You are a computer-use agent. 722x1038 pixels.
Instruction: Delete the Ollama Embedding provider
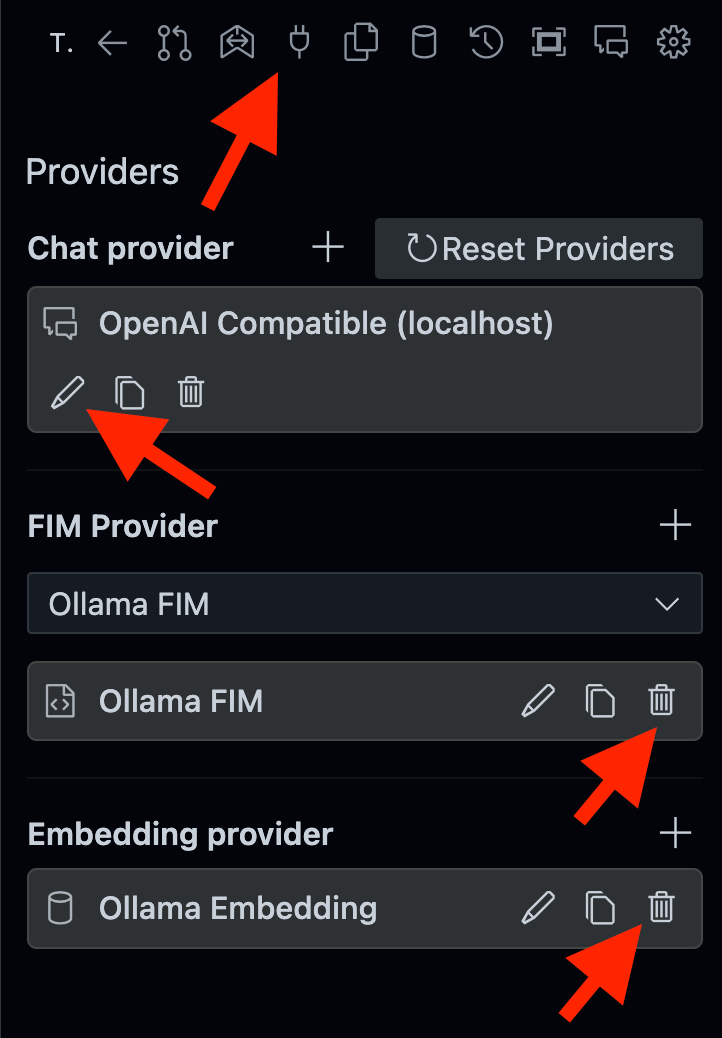[661, 907]
